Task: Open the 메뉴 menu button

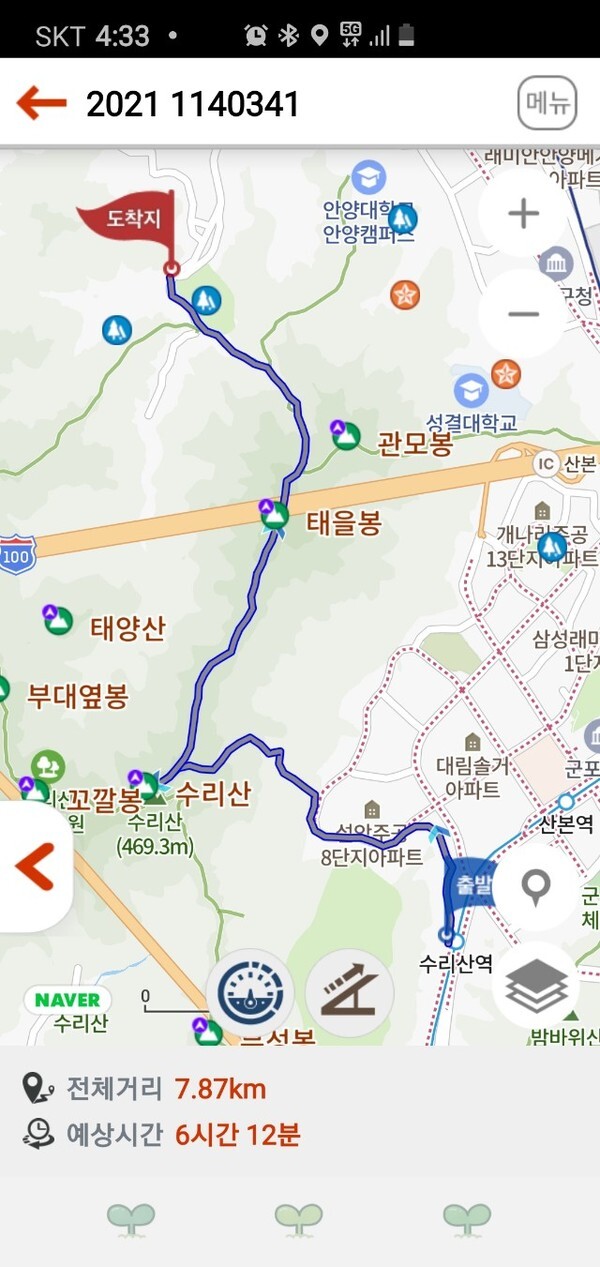Action: [547, 102]
